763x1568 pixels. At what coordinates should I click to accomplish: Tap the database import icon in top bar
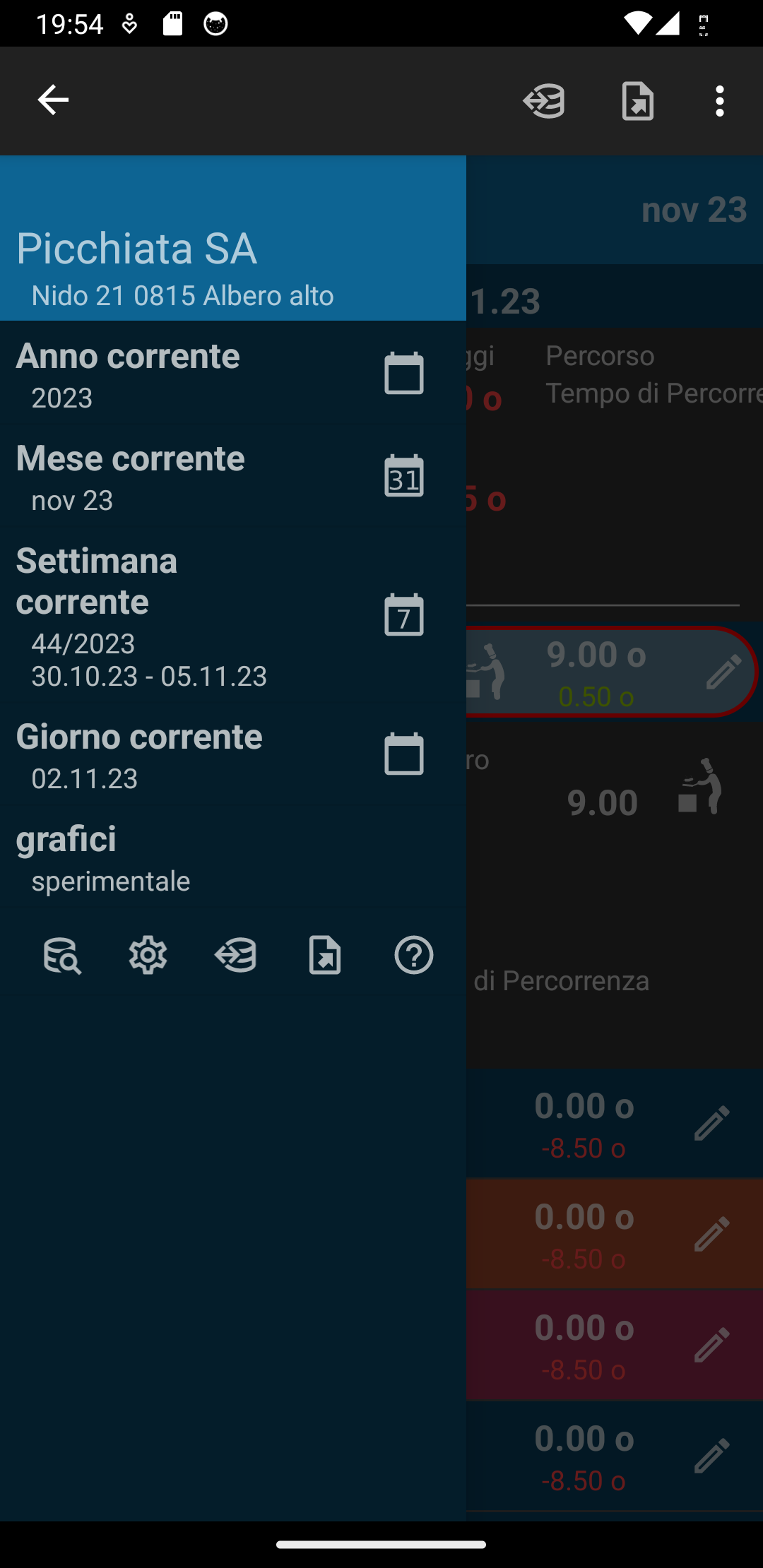tap(544, 101)
